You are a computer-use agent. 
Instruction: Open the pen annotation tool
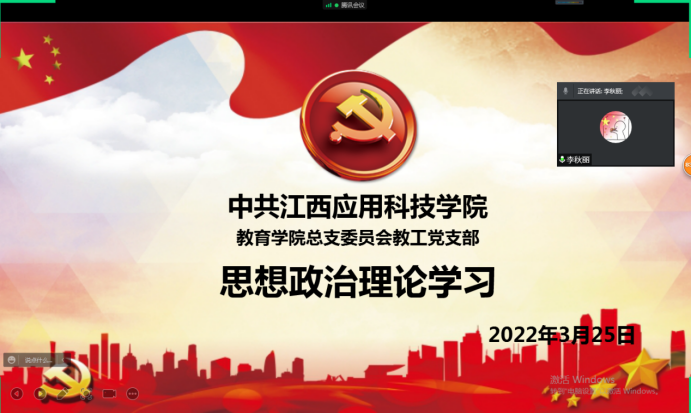click(63, 393)
